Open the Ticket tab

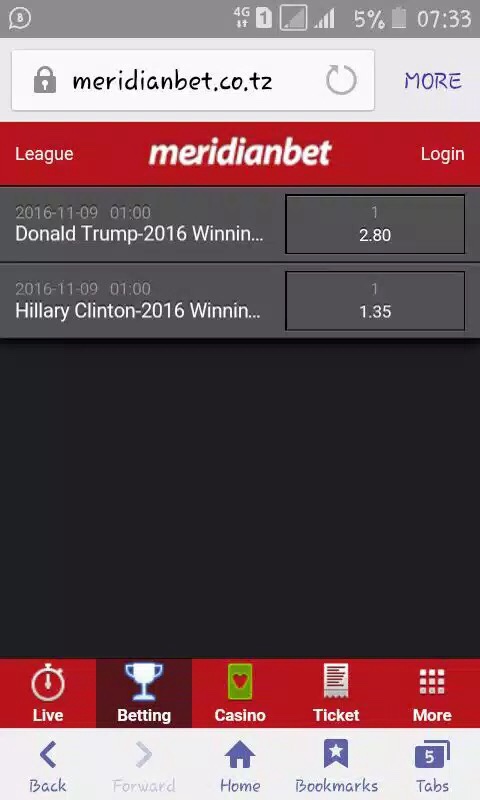point(336,693)
